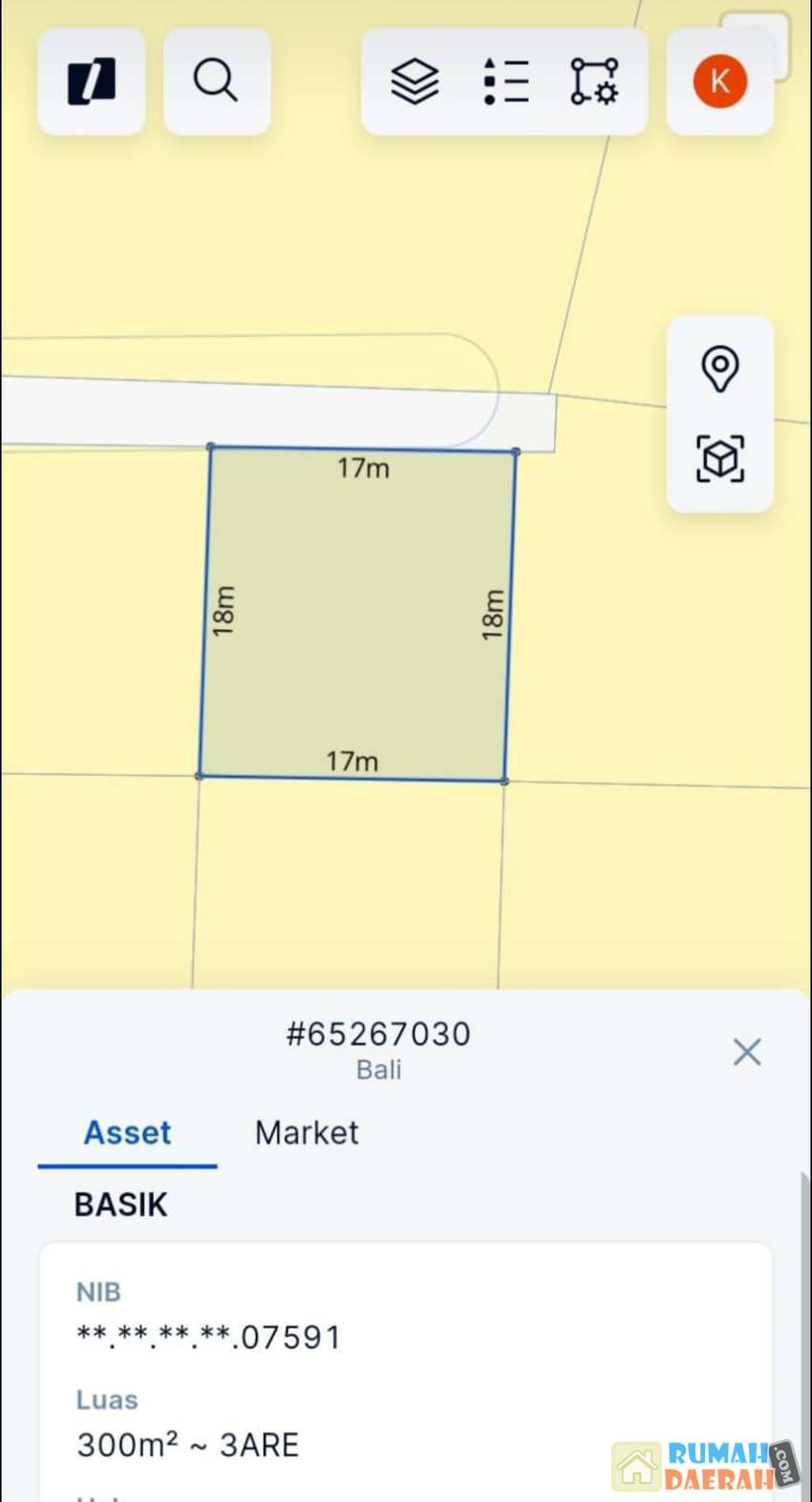812x1502 pixels.
Task: Open the map search
Action: click(x=216, y=81)
